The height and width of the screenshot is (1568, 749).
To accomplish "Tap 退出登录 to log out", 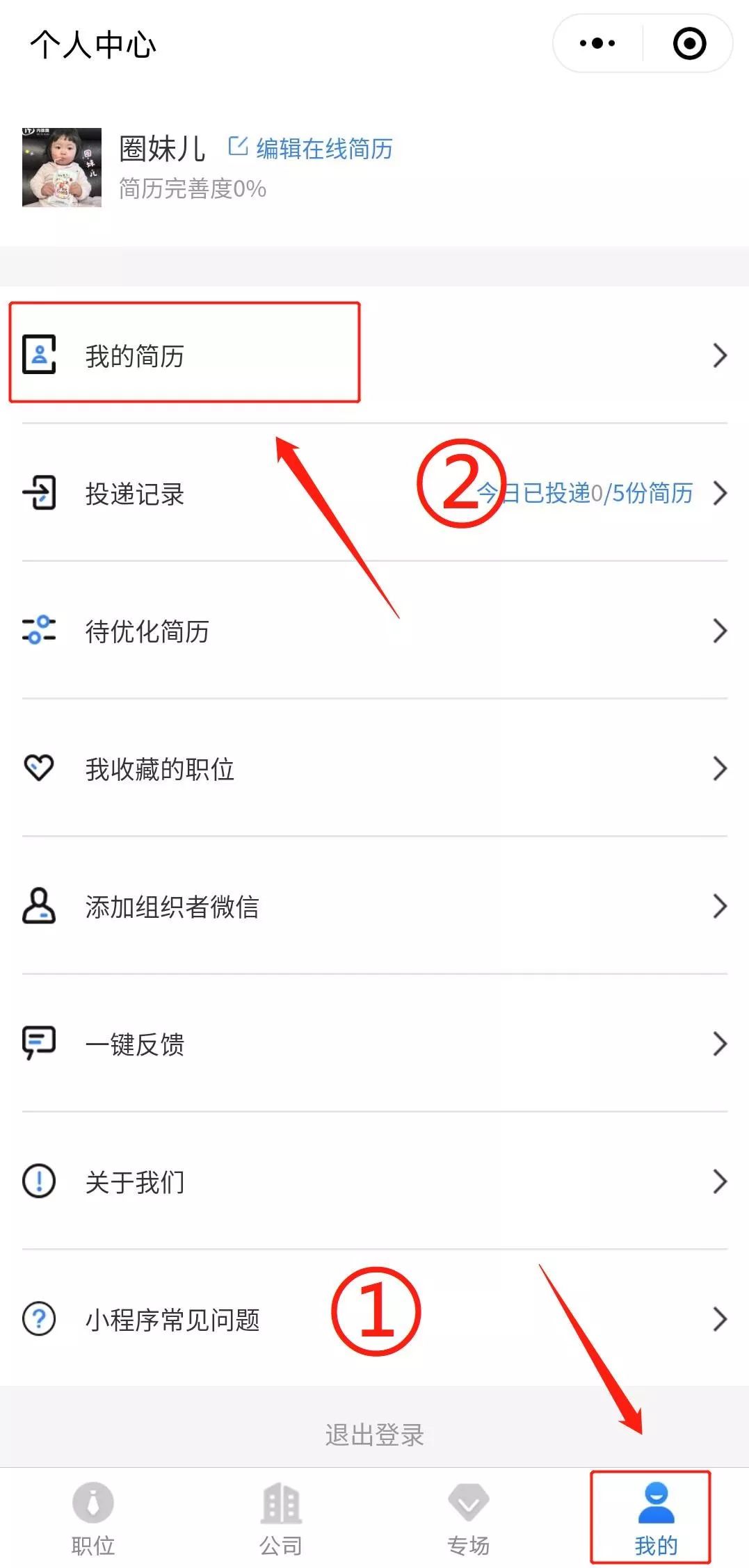I will (374, 1434).
